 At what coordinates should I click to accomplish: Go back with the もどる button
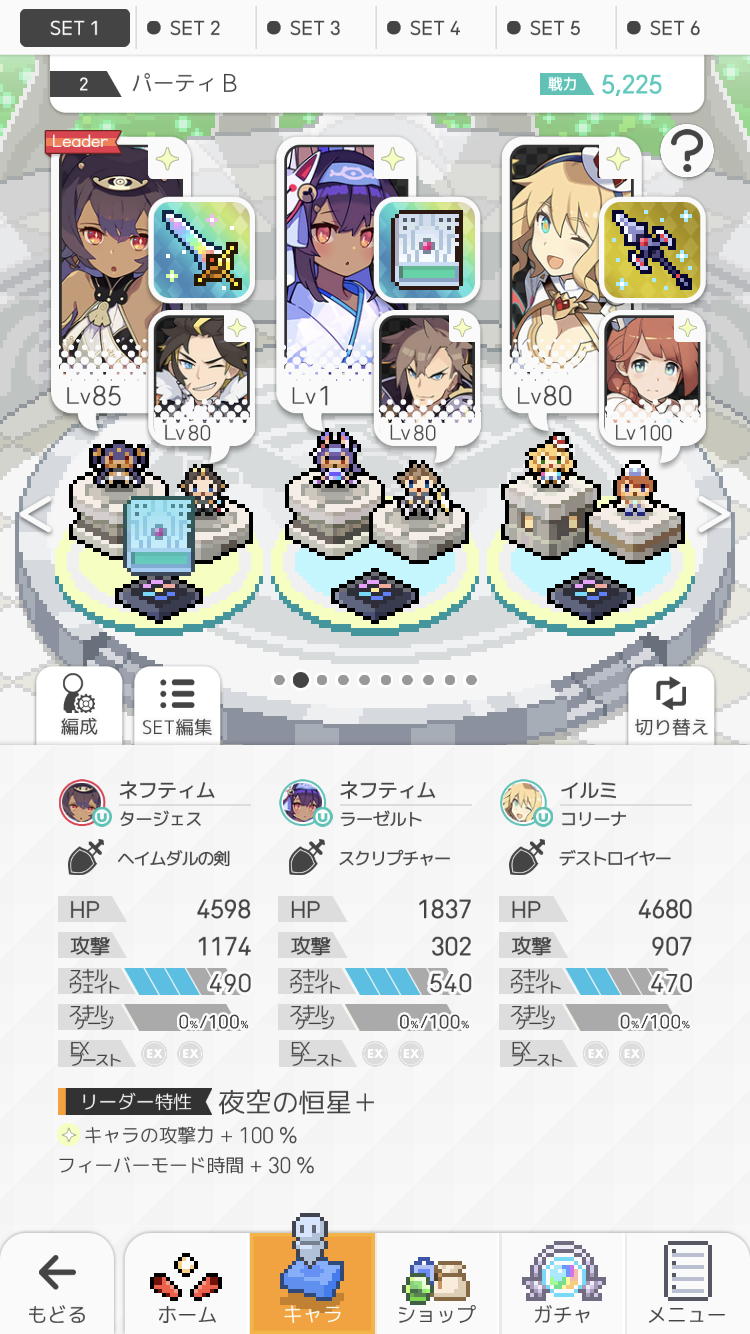coord(57,1286)
